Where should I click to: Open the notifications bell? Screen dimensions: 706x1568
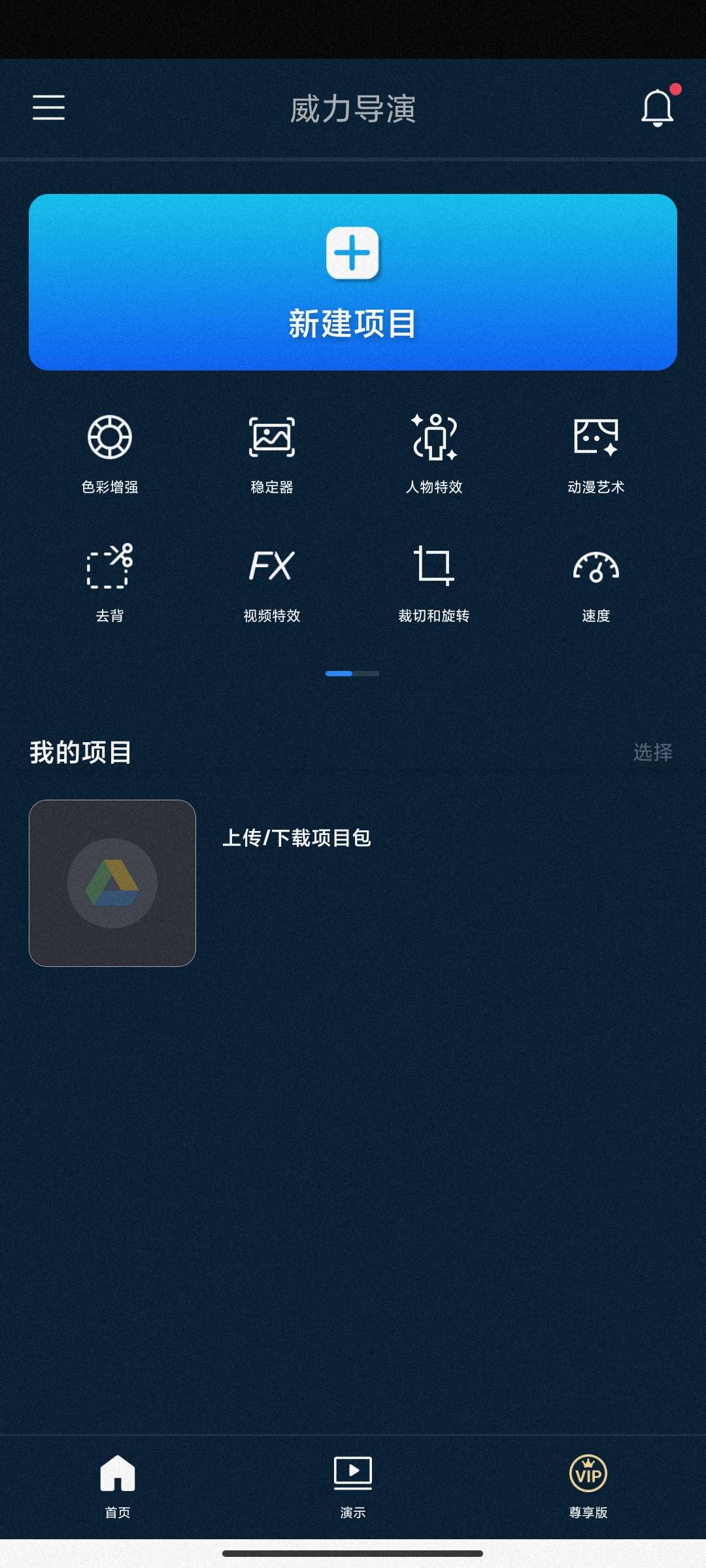pyautogui.click(x=657, y=108)
